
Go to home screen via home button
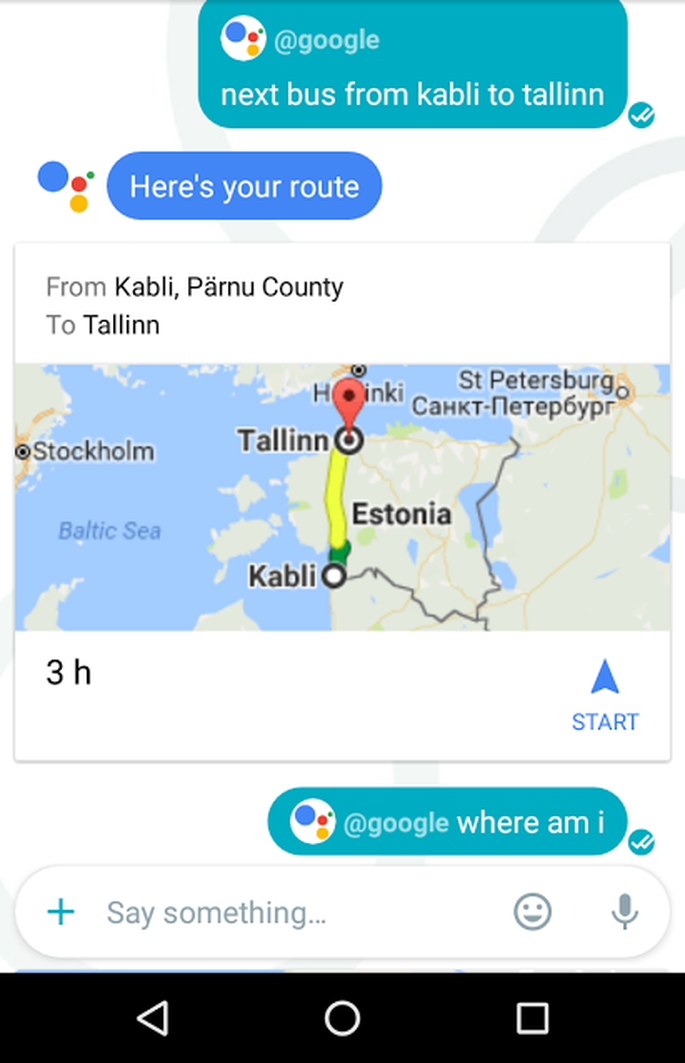[342, 1018]
